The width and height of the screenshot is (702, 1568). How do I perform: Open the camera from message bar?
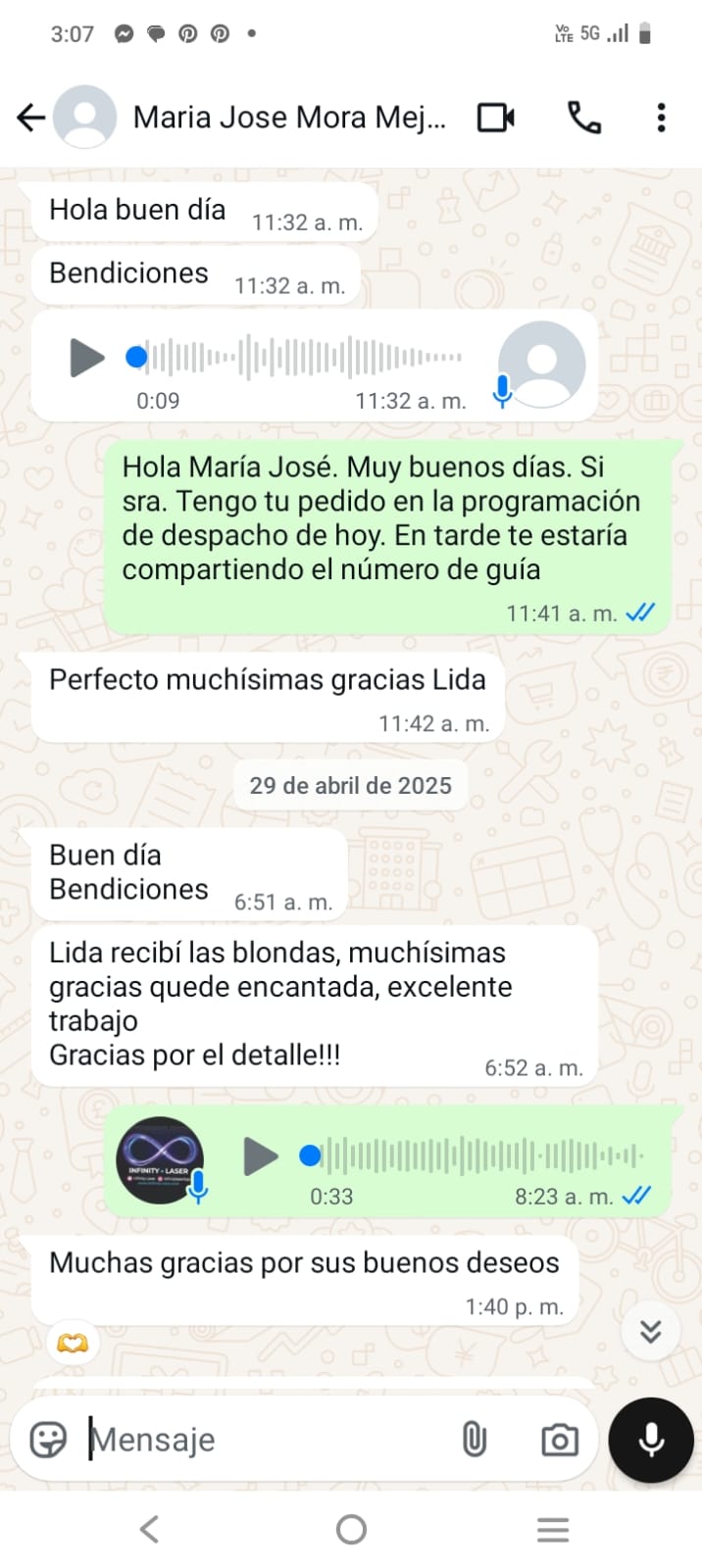tap(560, 1440)
